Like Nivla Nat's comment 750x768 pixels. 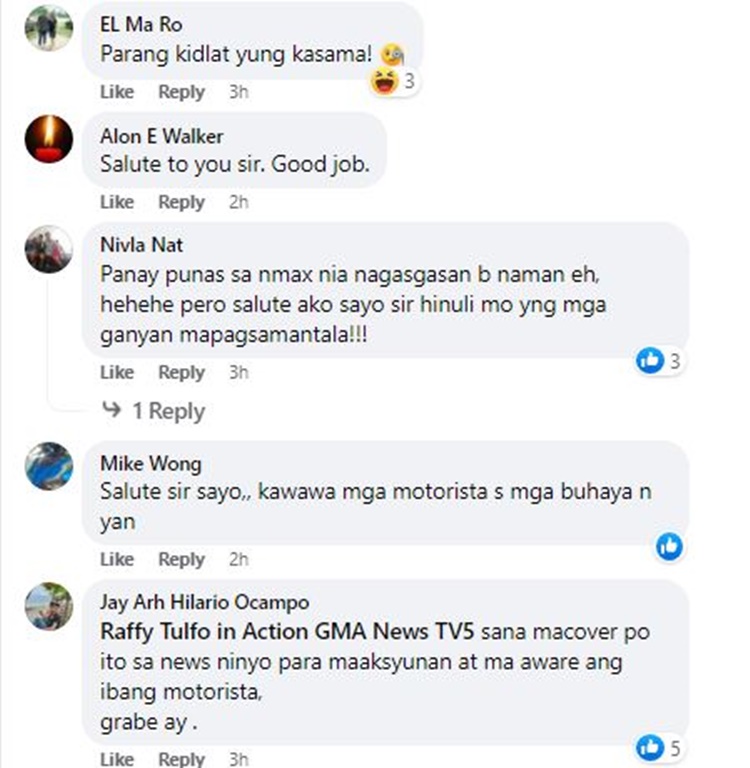[117, 372]
